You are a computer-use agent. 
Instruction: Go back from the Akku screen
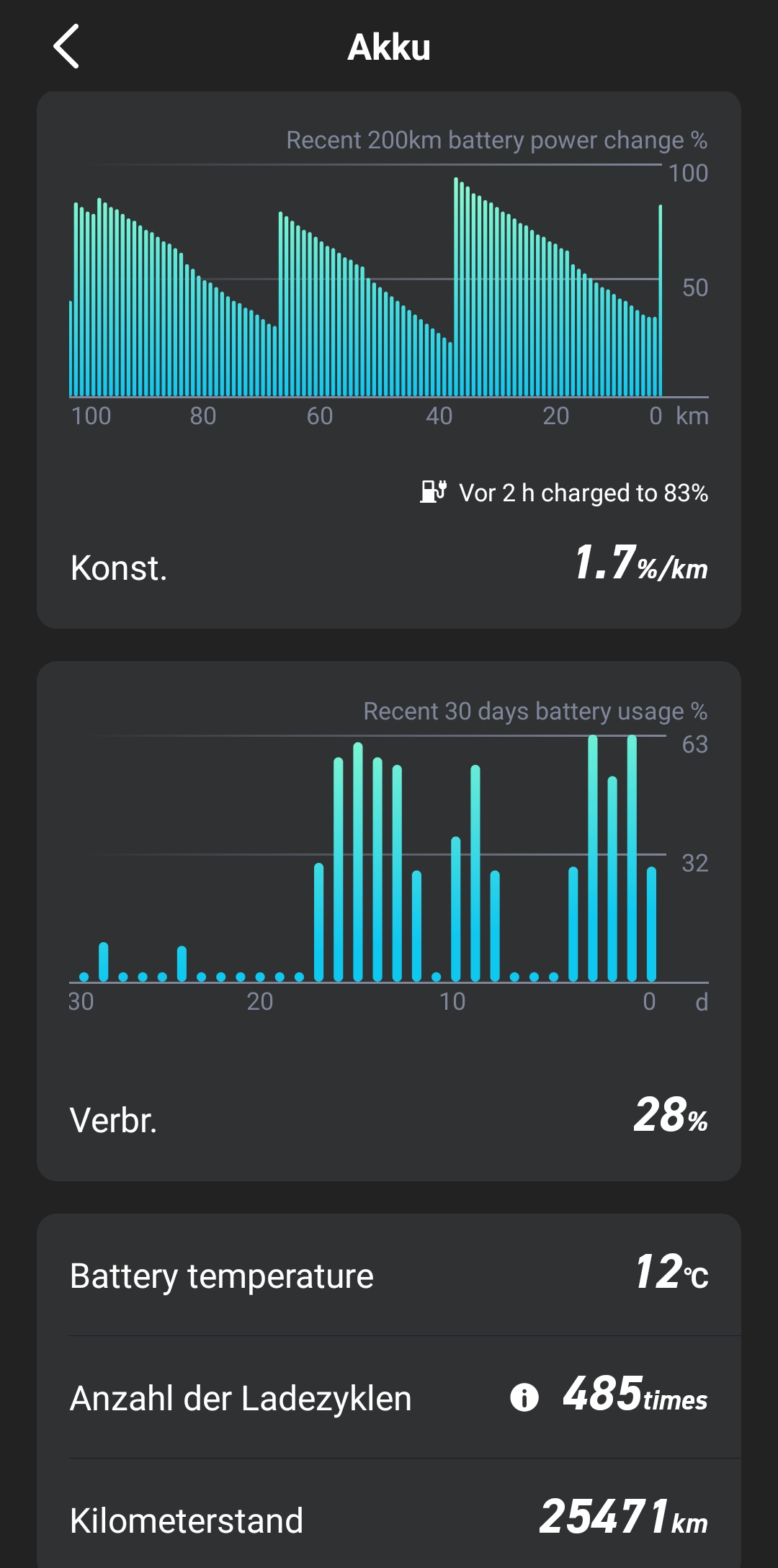(66, 47)
